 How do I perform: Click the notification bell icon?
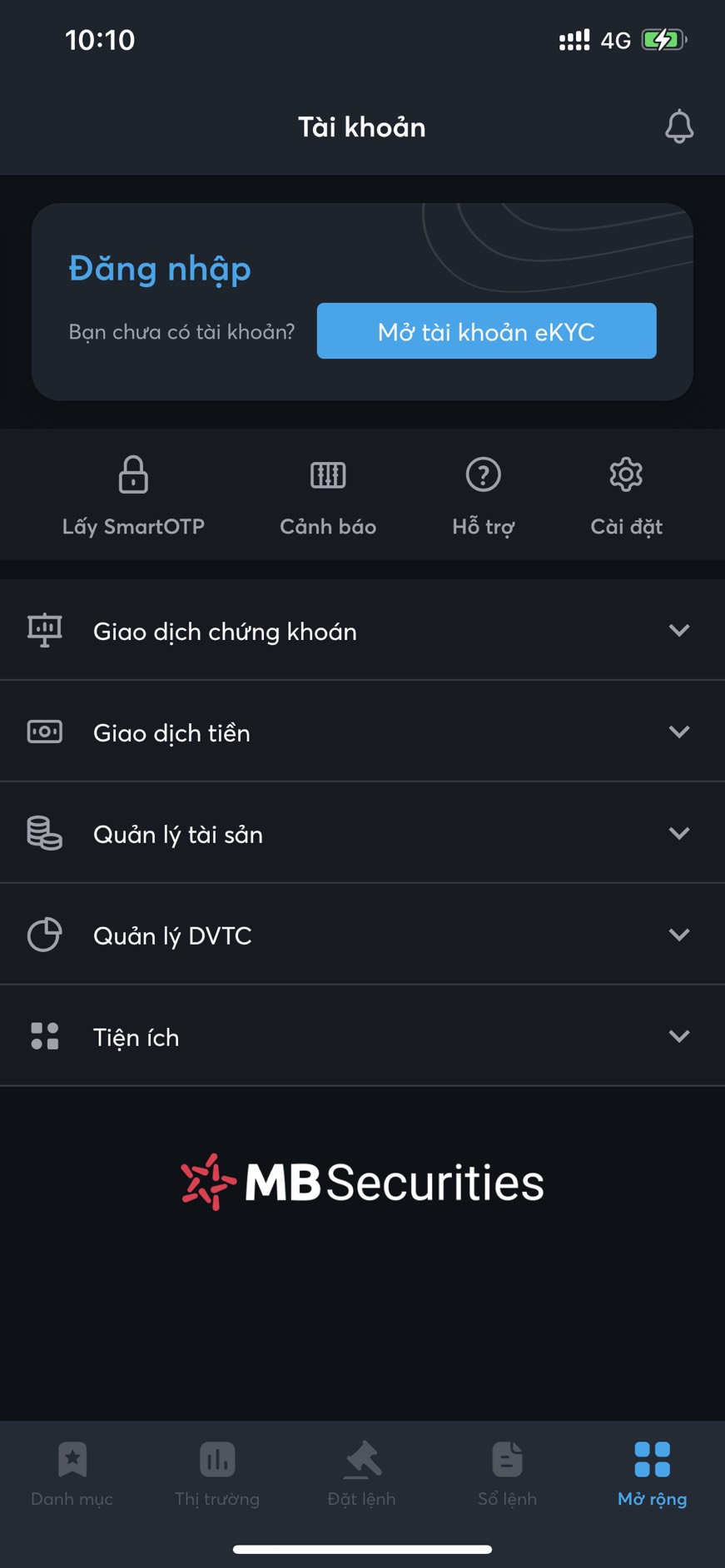(679, 127)
